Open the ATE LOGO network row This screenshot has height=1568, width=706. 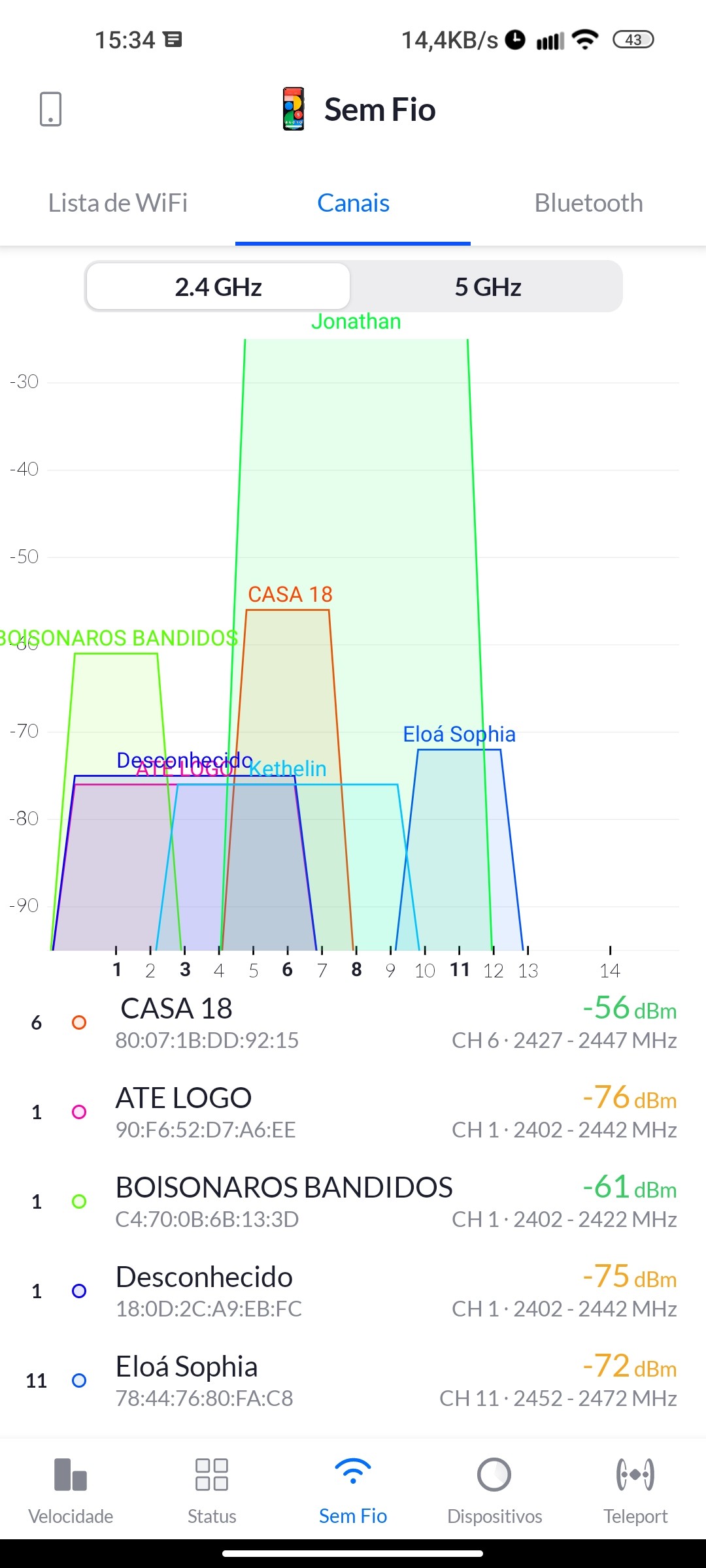[353, 1112]
